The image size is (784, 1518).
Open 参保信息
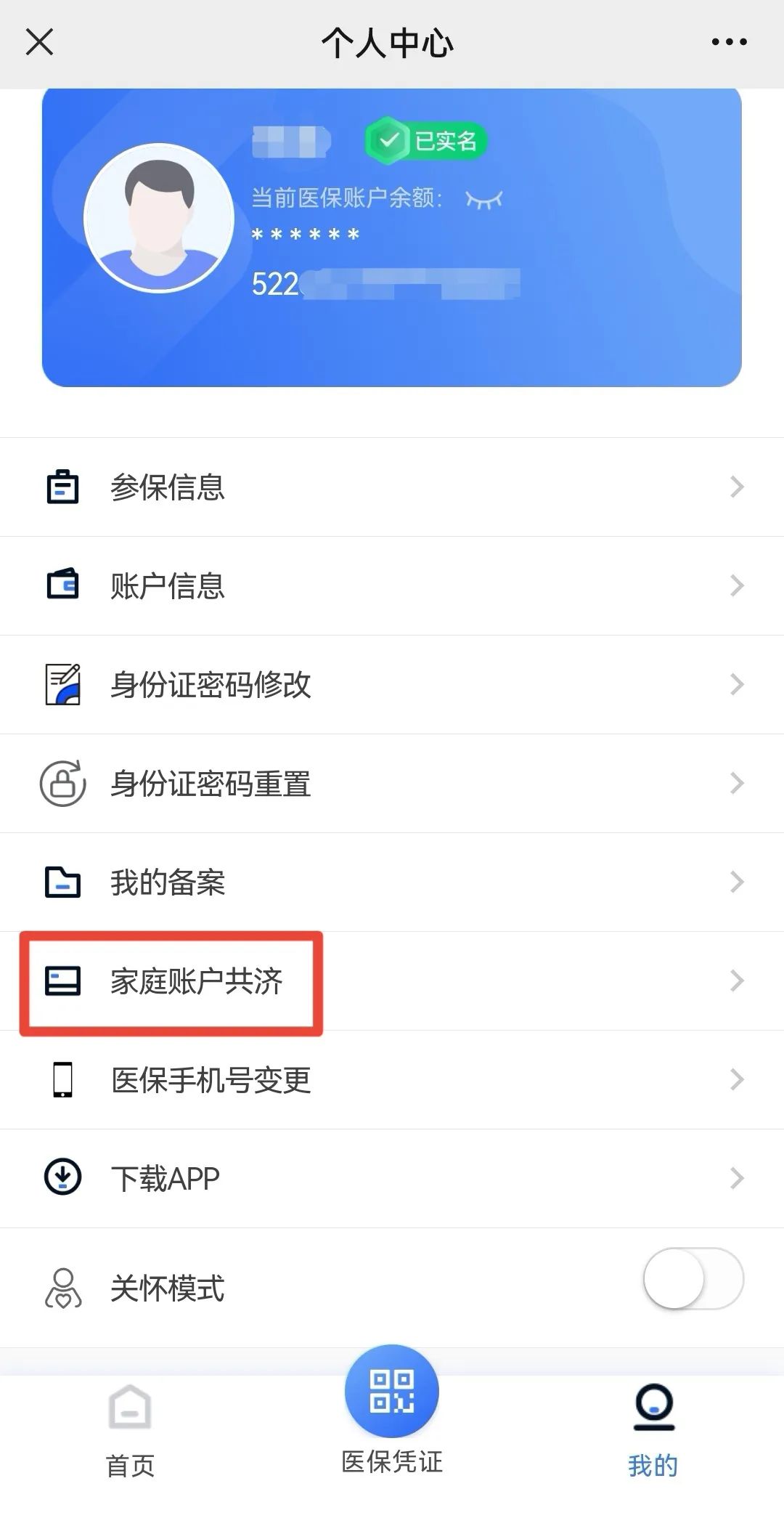(x=392, y=487)
